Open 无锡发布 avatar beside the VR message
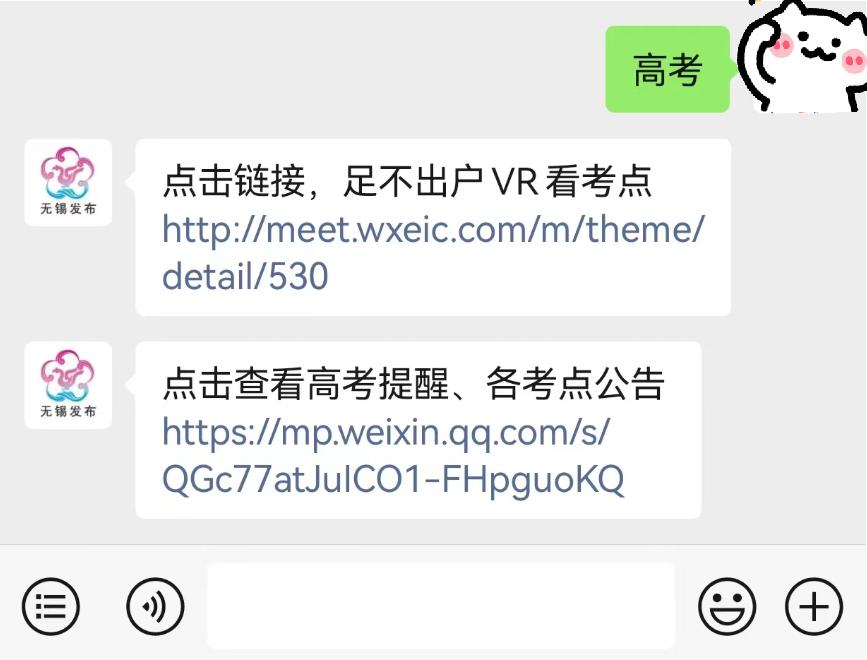This screenshot has width=867, height=660. tap(68, 182)
